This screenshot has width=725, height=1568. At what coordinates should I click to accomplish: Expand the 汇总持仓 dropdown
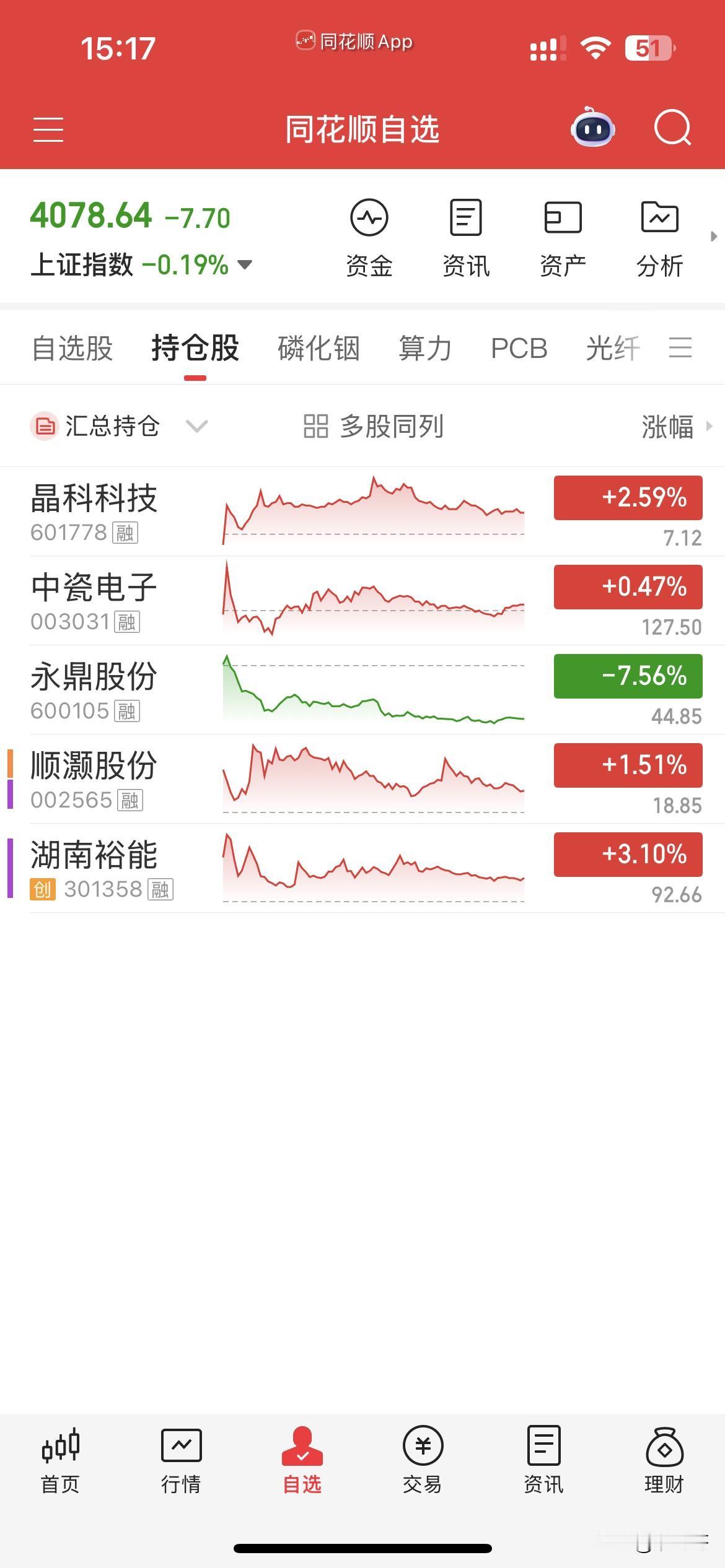point(196,426)
